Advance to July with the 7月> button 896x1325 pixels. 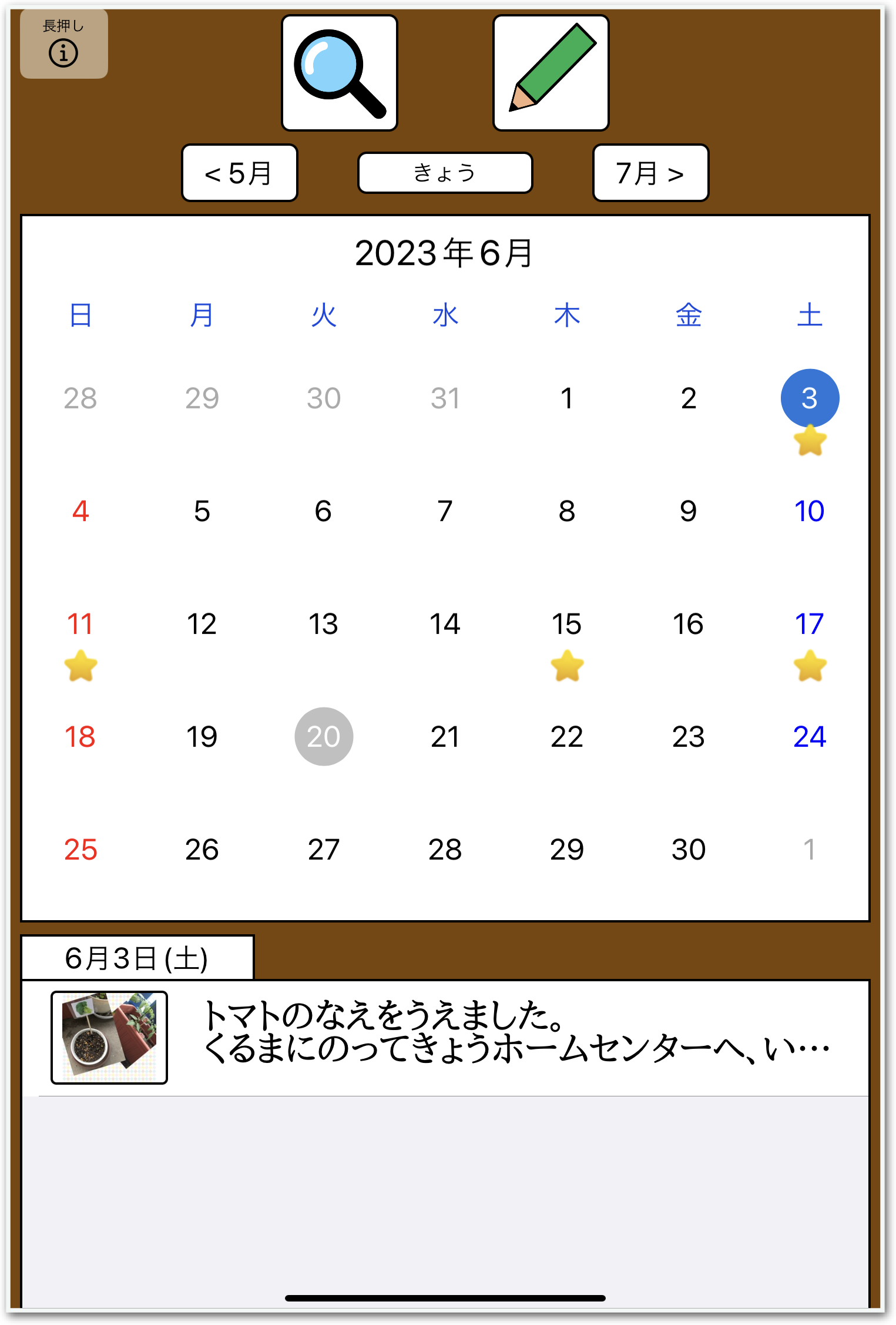pos(650,172)
